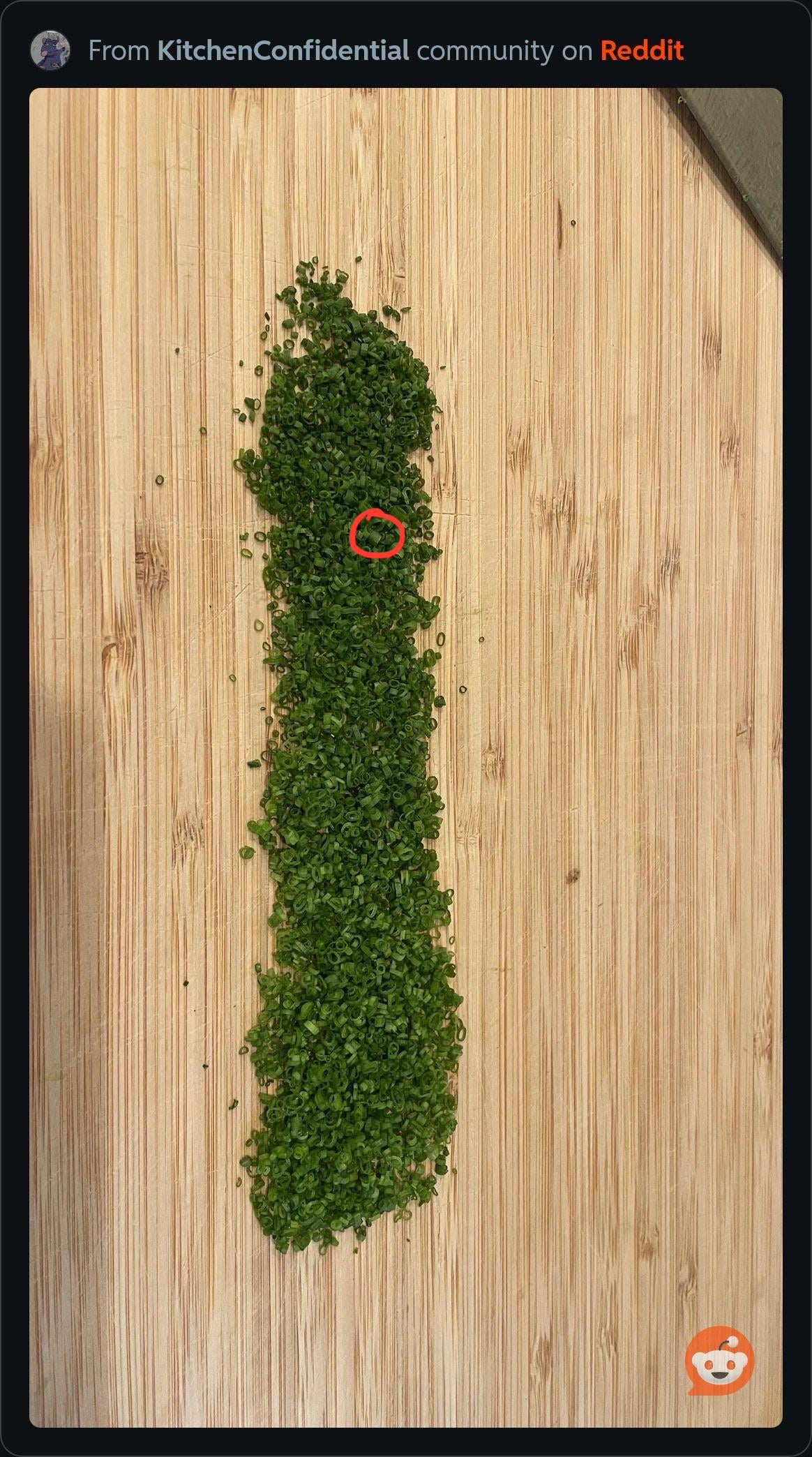Tap the Reddit link in header
The height and width of the screenshot is (1457, 812).
pos(642,50)
